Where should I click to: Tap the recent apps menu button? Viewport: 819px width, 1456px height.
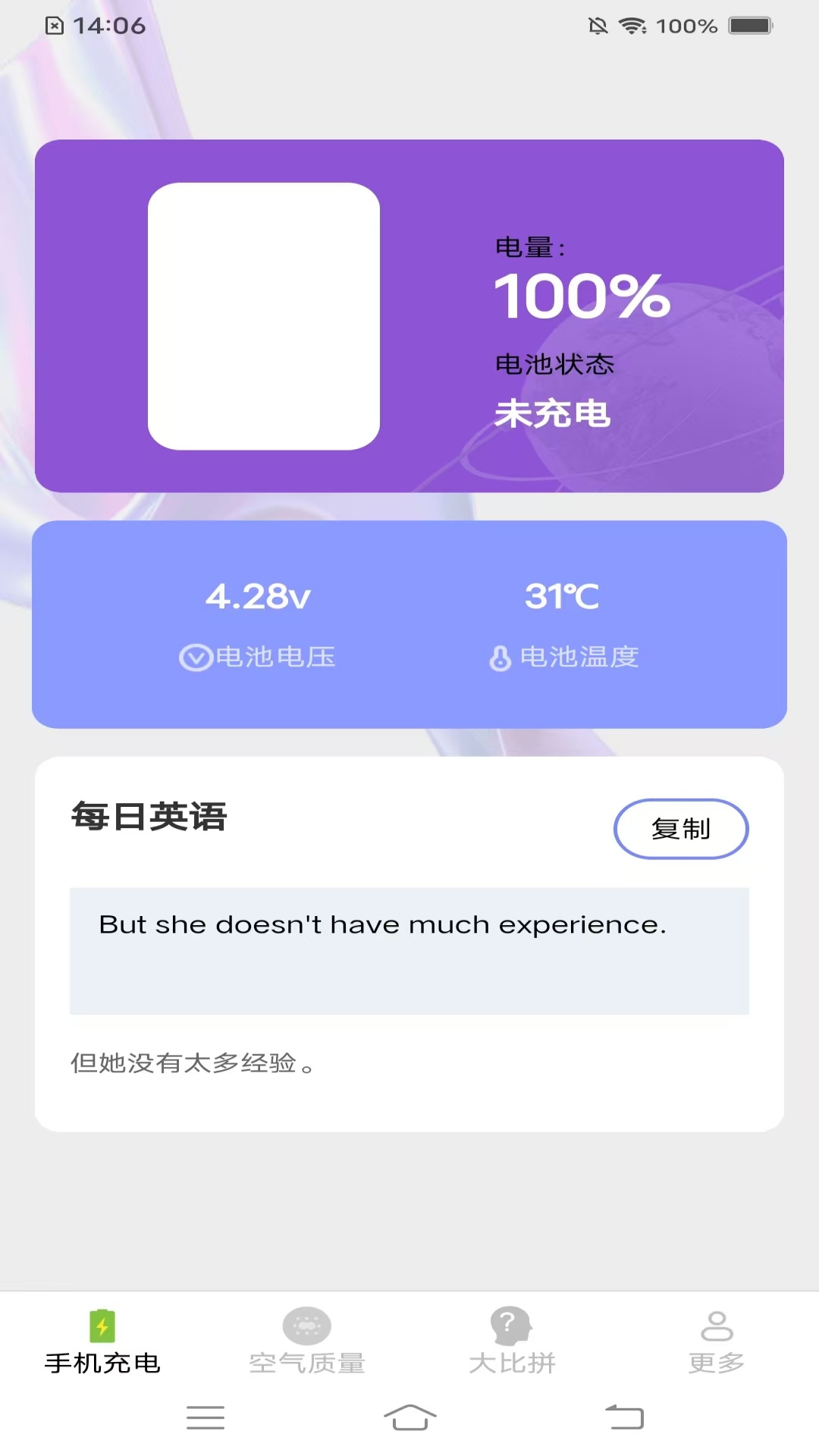(205, 1417)
